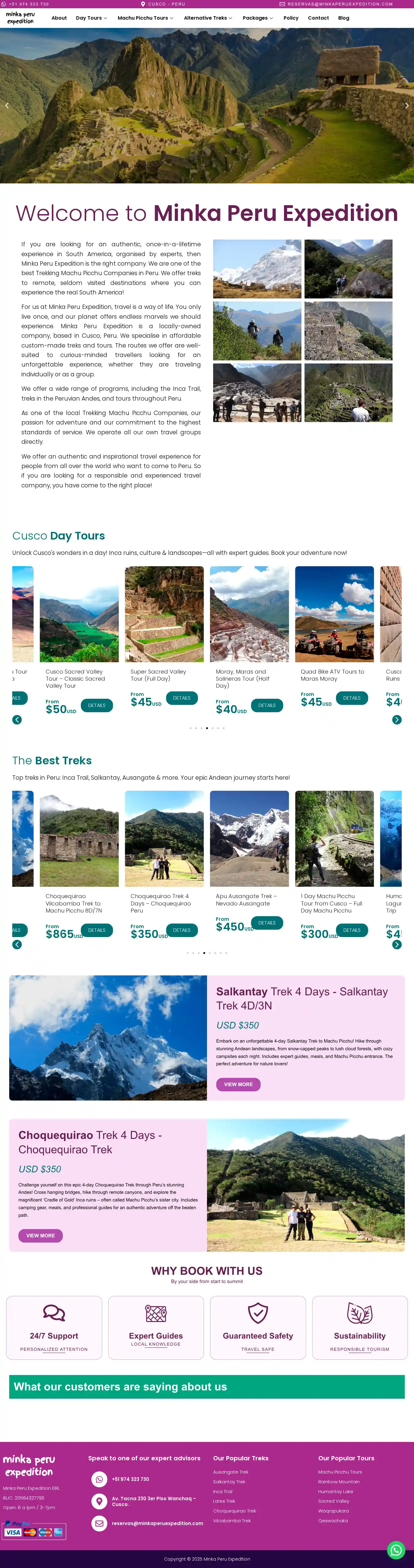View details of Super Sacred Valley Tour
This screenshot has height=1568, width=414.
pos(182,698)
